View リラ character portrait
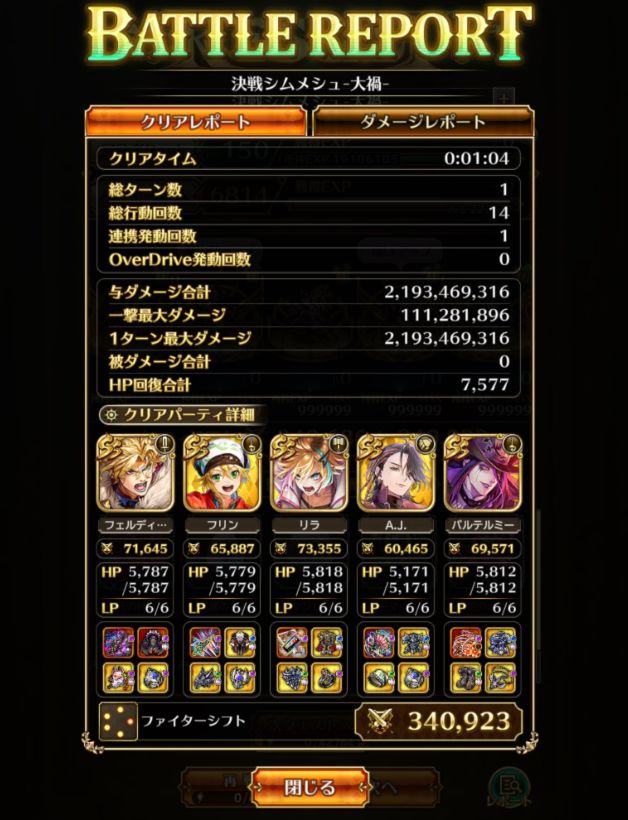 [309, 472]
